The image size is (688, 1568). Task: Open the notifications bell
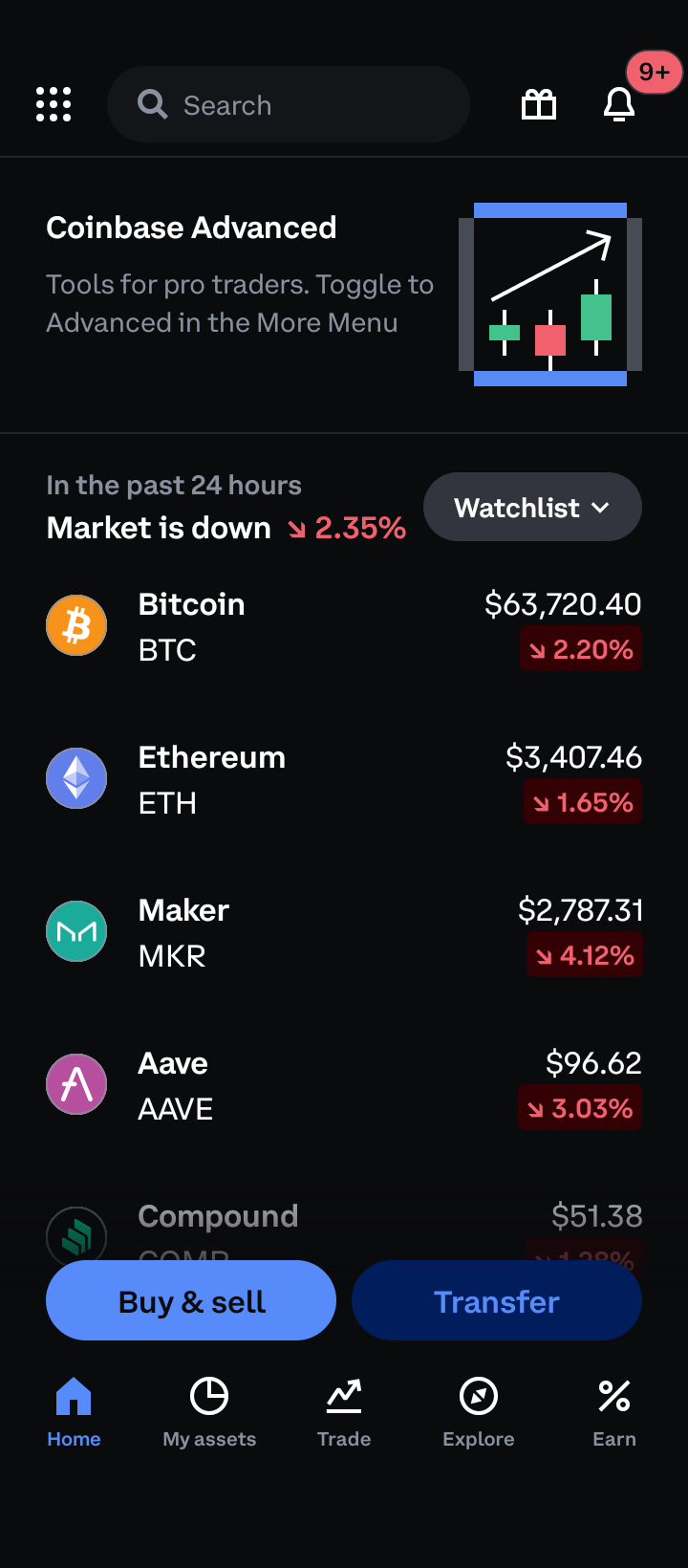[619, 104]
